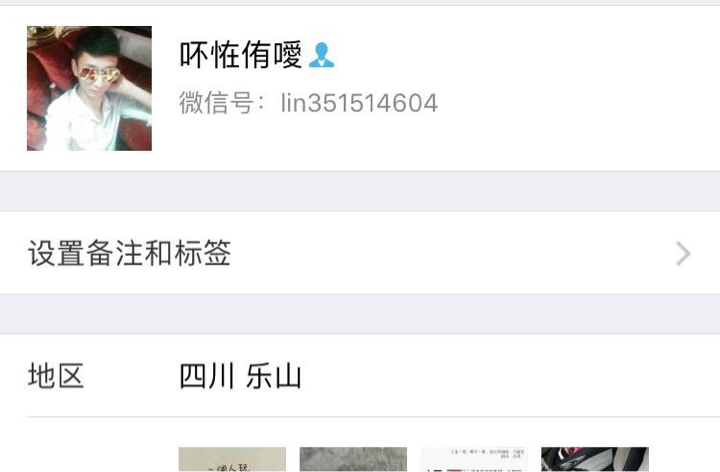Open 设置备注和标签 settings row
The image size is (720, 472).
tap(360, 253)
